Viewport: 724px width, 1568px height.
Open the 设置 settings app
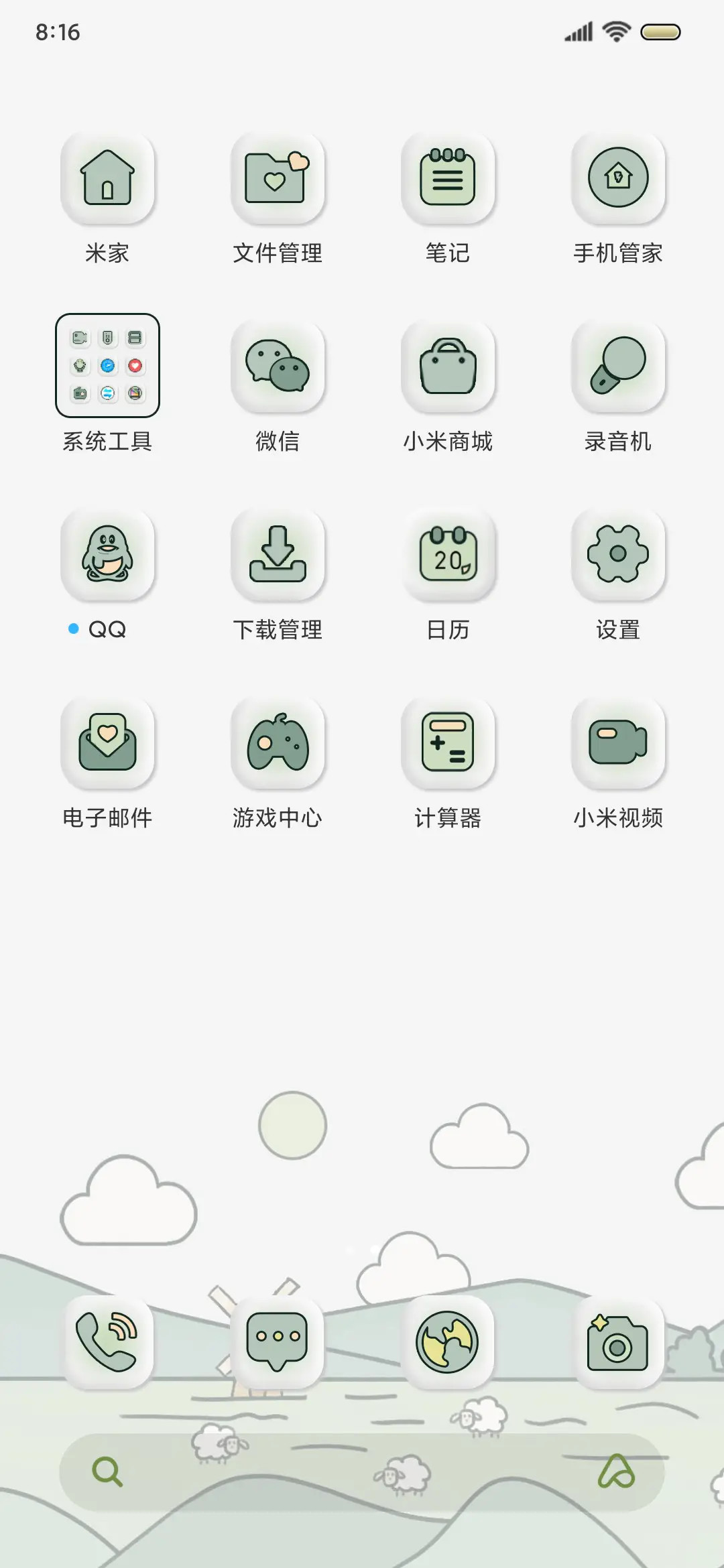(x=617, y=558)
